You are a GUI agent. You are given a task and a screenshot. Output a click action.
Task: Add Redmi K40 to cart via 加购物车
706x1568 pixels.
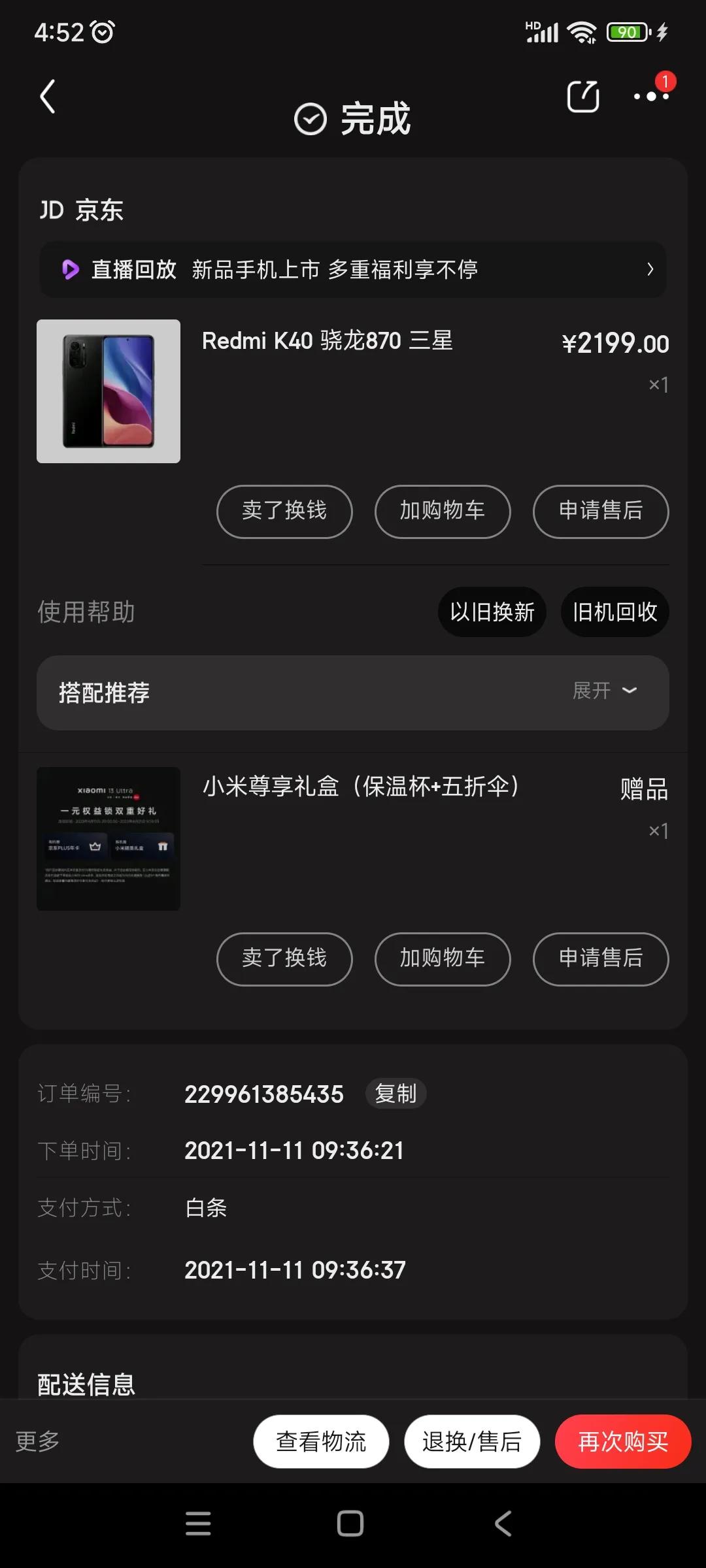[x=442, y=512]
